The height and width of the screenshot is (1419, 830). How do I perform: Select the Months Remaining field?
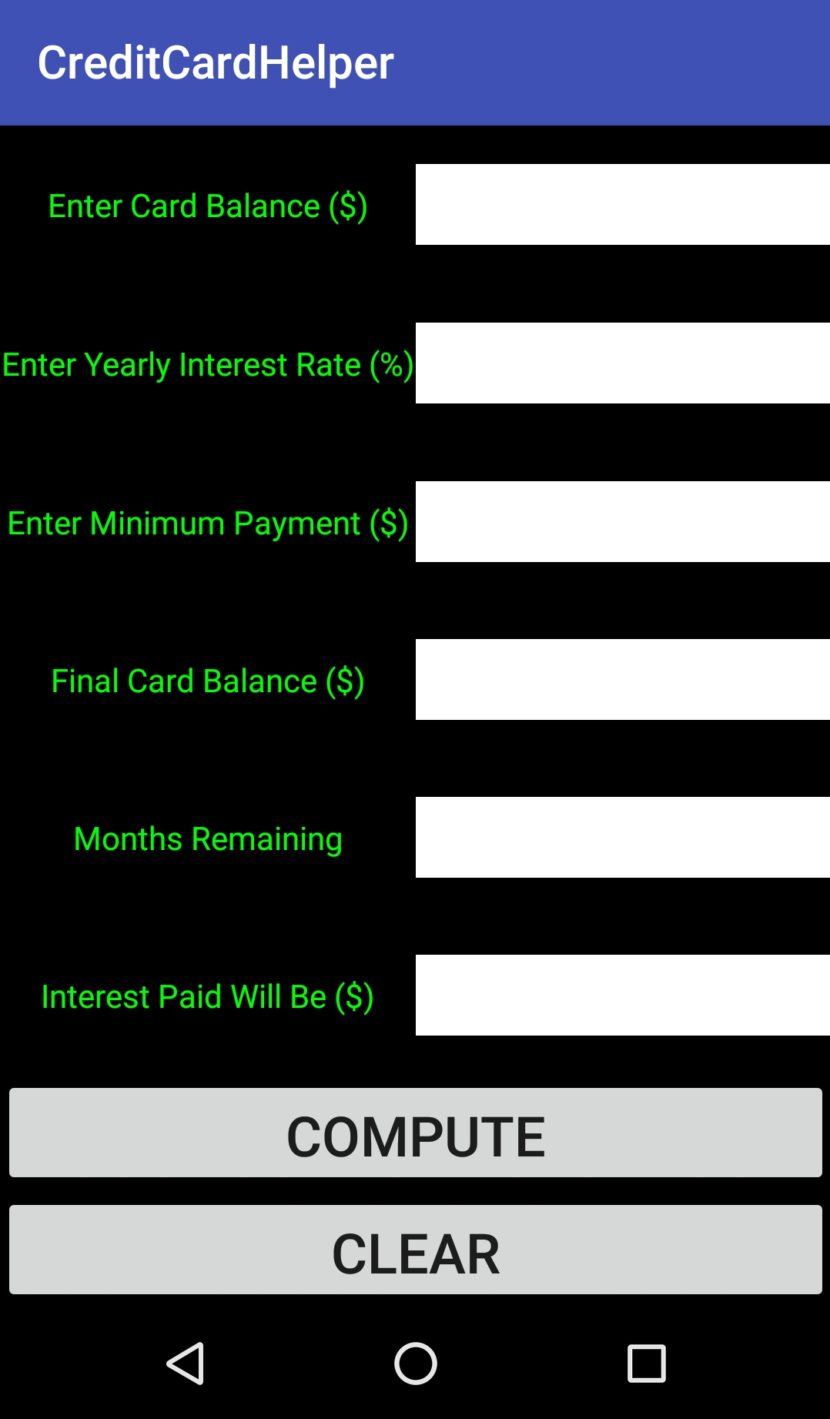[x=622, y=837]
